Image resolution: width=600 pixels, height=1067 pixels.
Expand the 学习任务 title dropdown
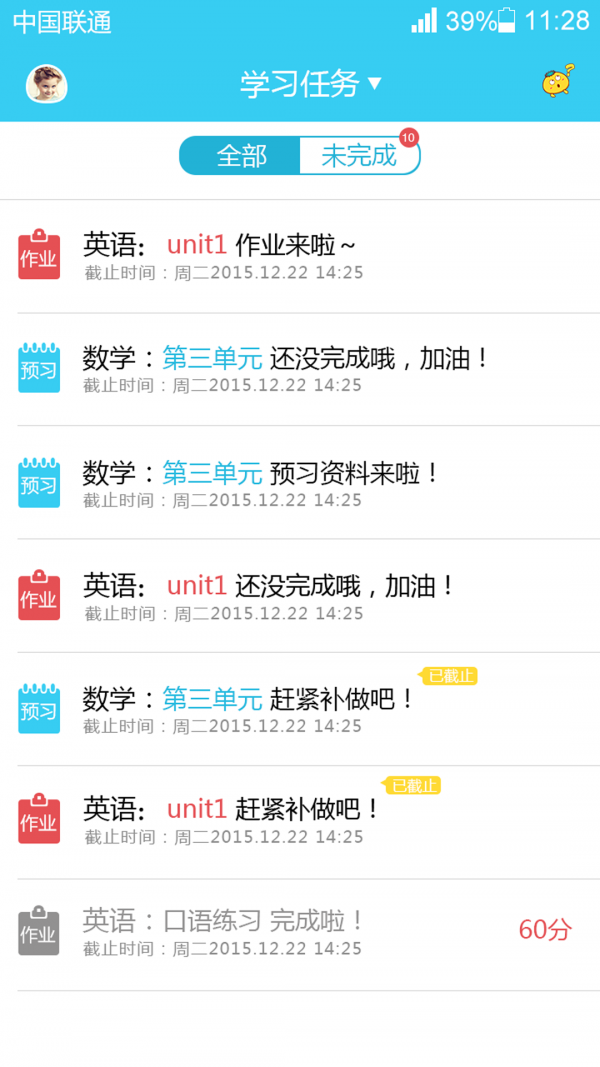click(311, 84)
